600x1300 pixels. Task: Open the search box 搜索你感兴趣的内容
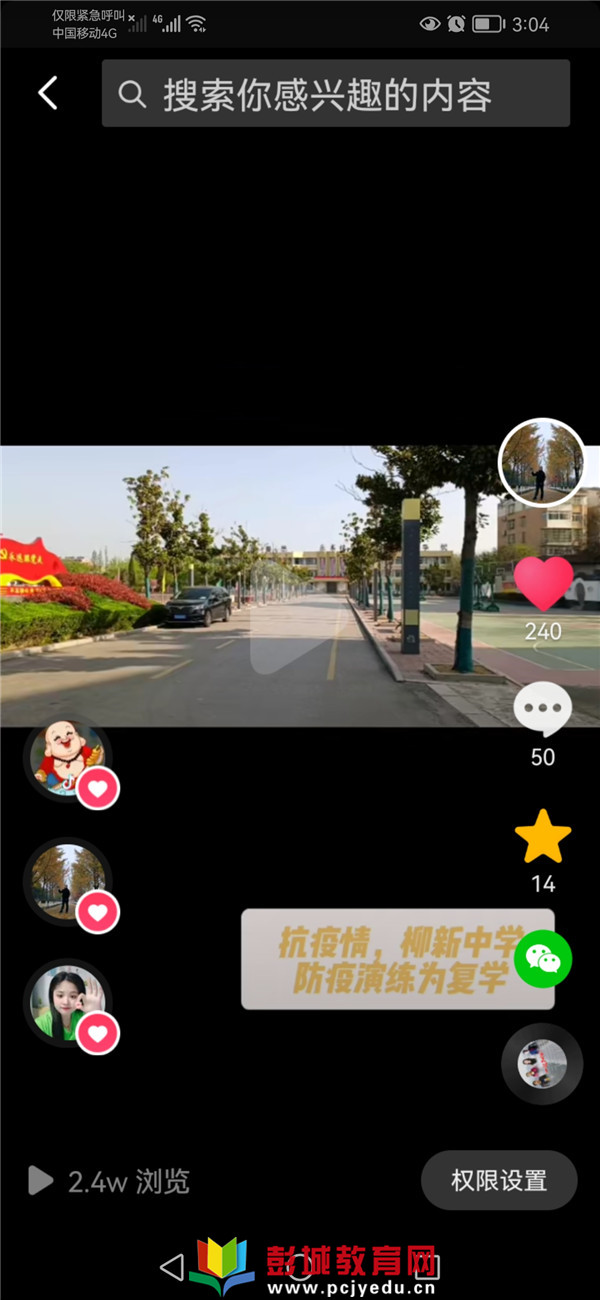click(x=336, y=93)
